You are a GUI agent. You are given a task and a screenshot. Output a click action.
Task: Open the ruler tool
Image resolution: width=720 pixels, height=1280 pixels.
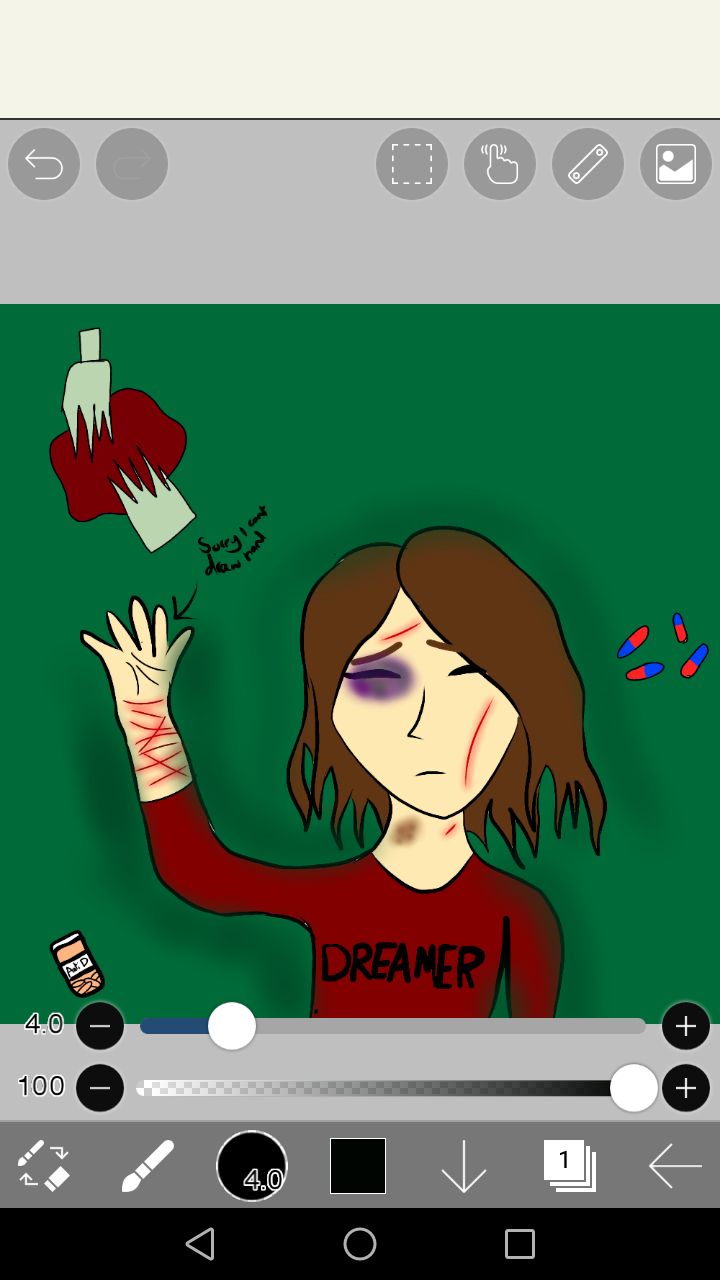(588, 164)
